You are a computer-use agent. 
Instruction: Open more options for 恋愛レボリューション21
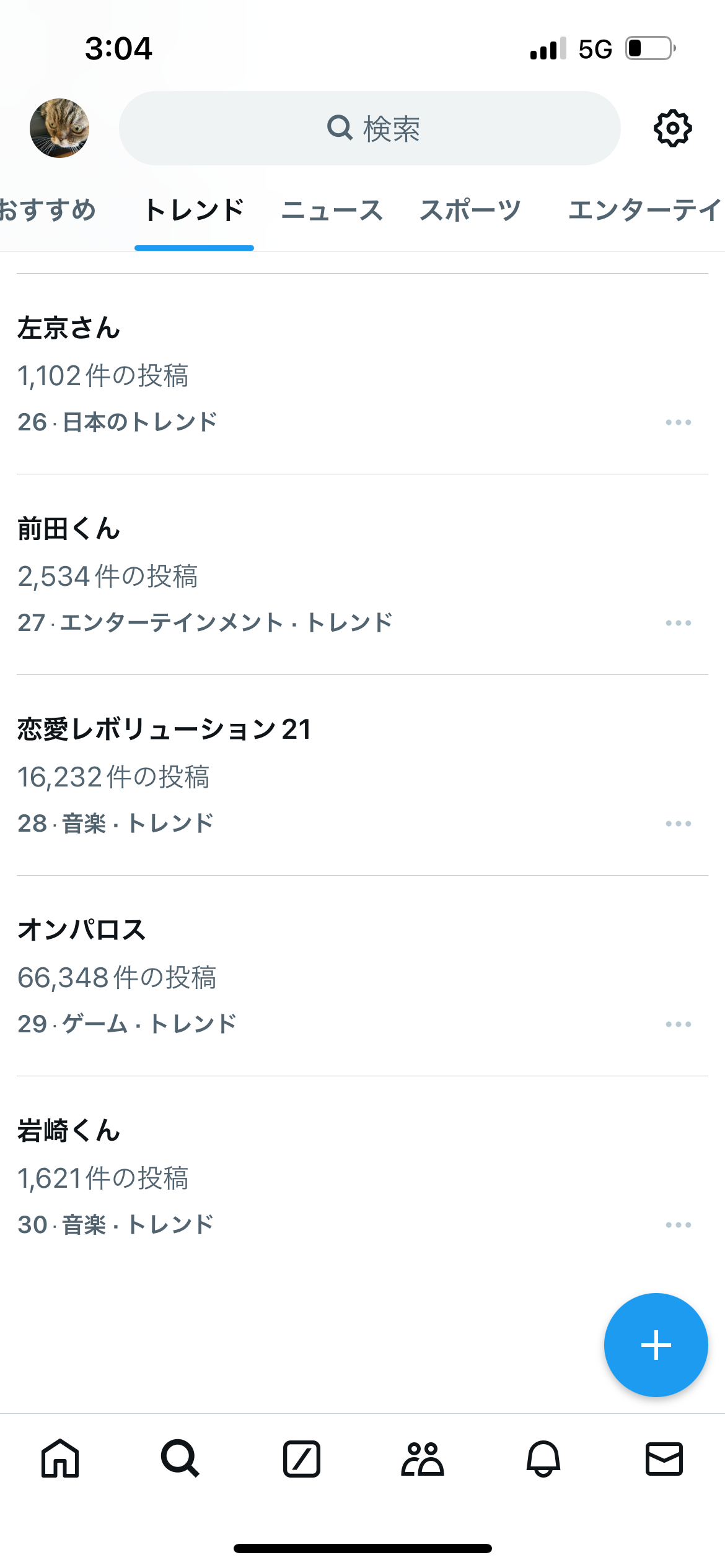click(678, 824)
